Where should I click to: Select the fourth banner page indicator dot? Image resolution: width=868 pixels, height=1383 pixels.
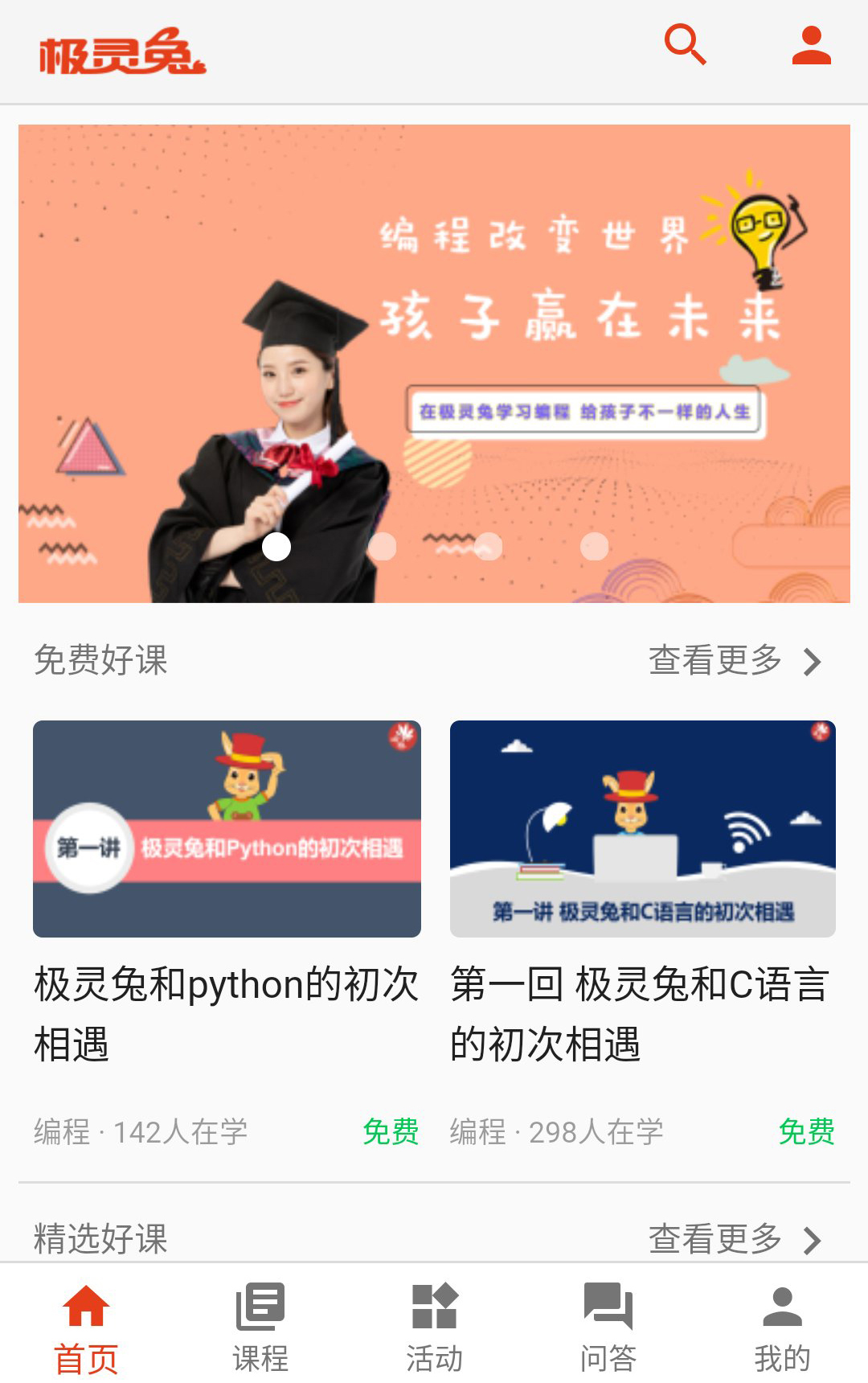tap(594, 547)
